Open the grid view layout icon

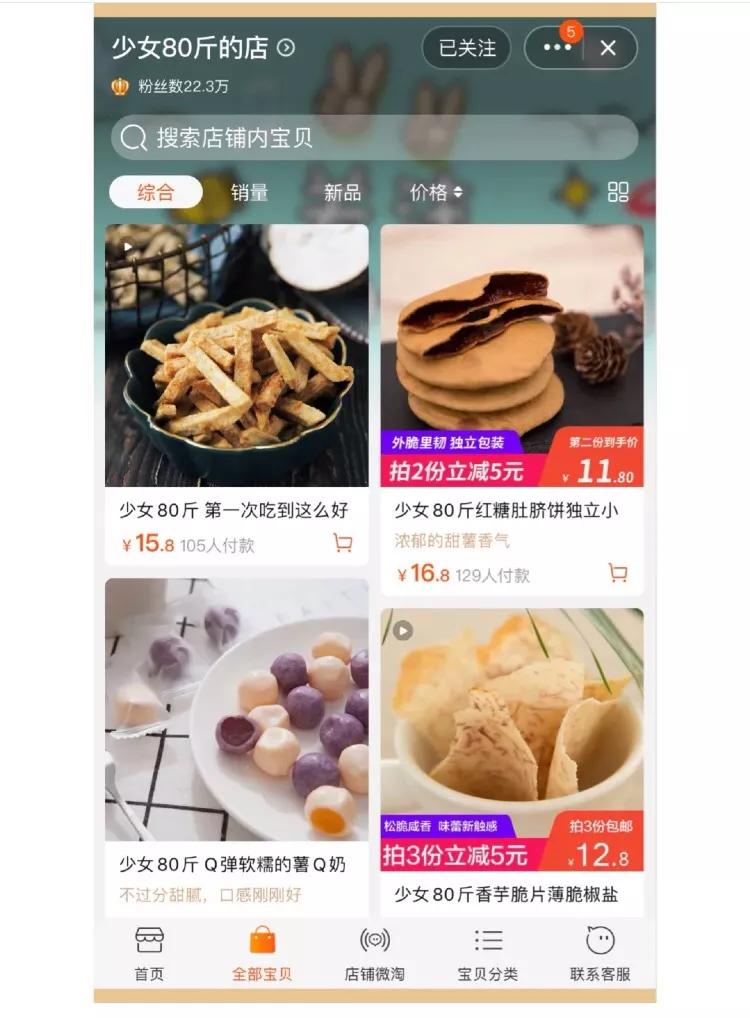617,191
